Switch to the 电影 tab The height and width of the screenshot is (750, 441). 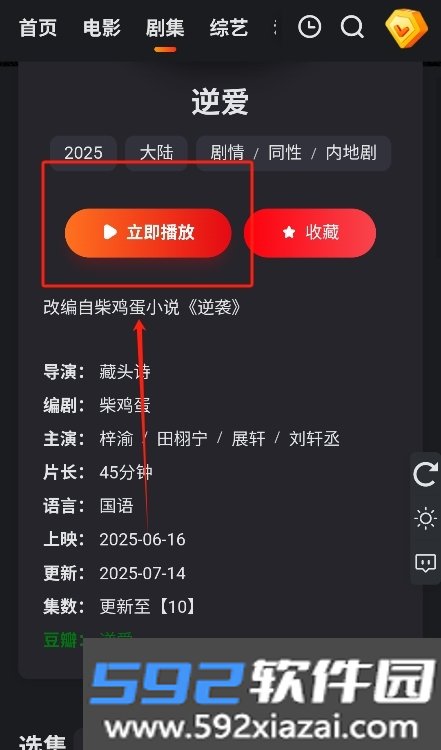pos(101,28)
